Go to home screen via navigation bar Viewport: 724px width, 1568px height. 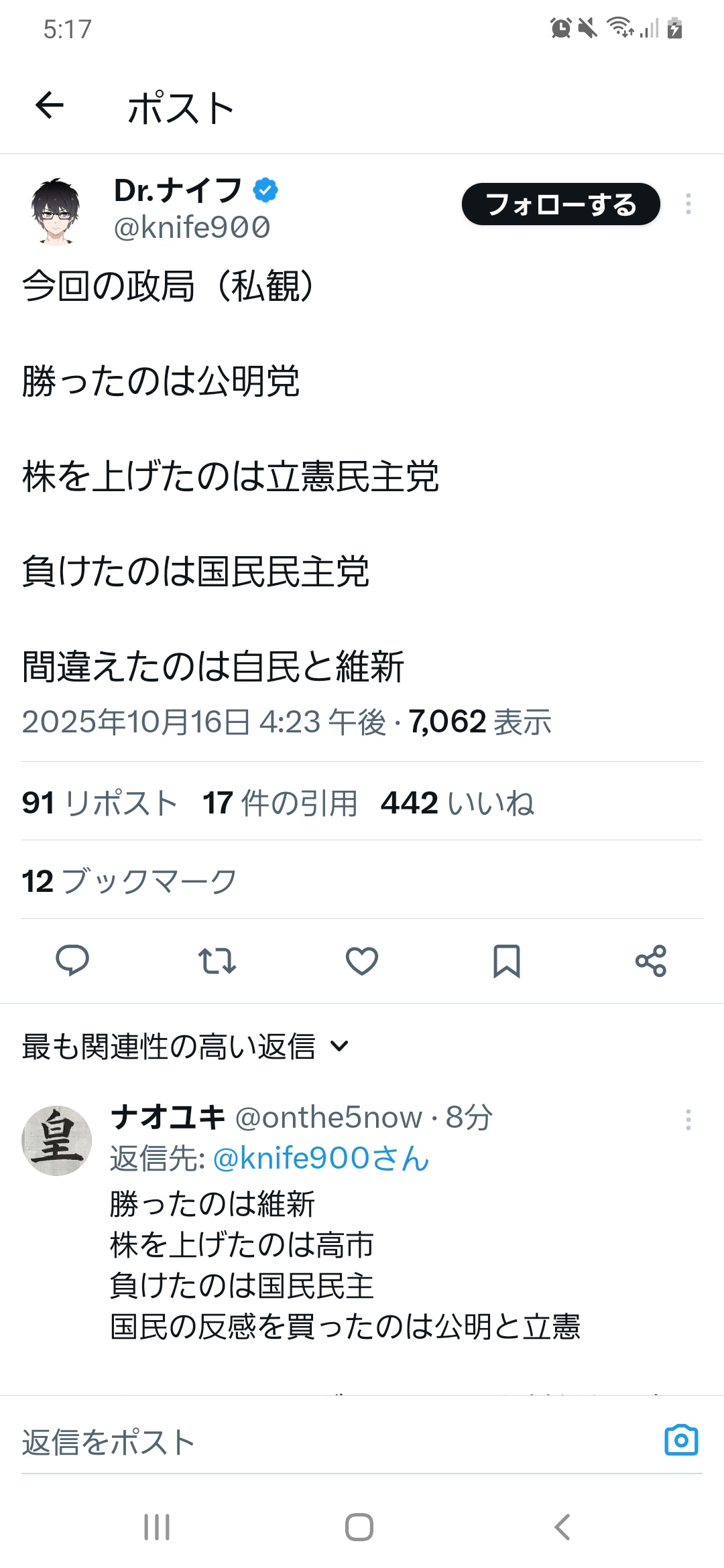point(359,1527)
